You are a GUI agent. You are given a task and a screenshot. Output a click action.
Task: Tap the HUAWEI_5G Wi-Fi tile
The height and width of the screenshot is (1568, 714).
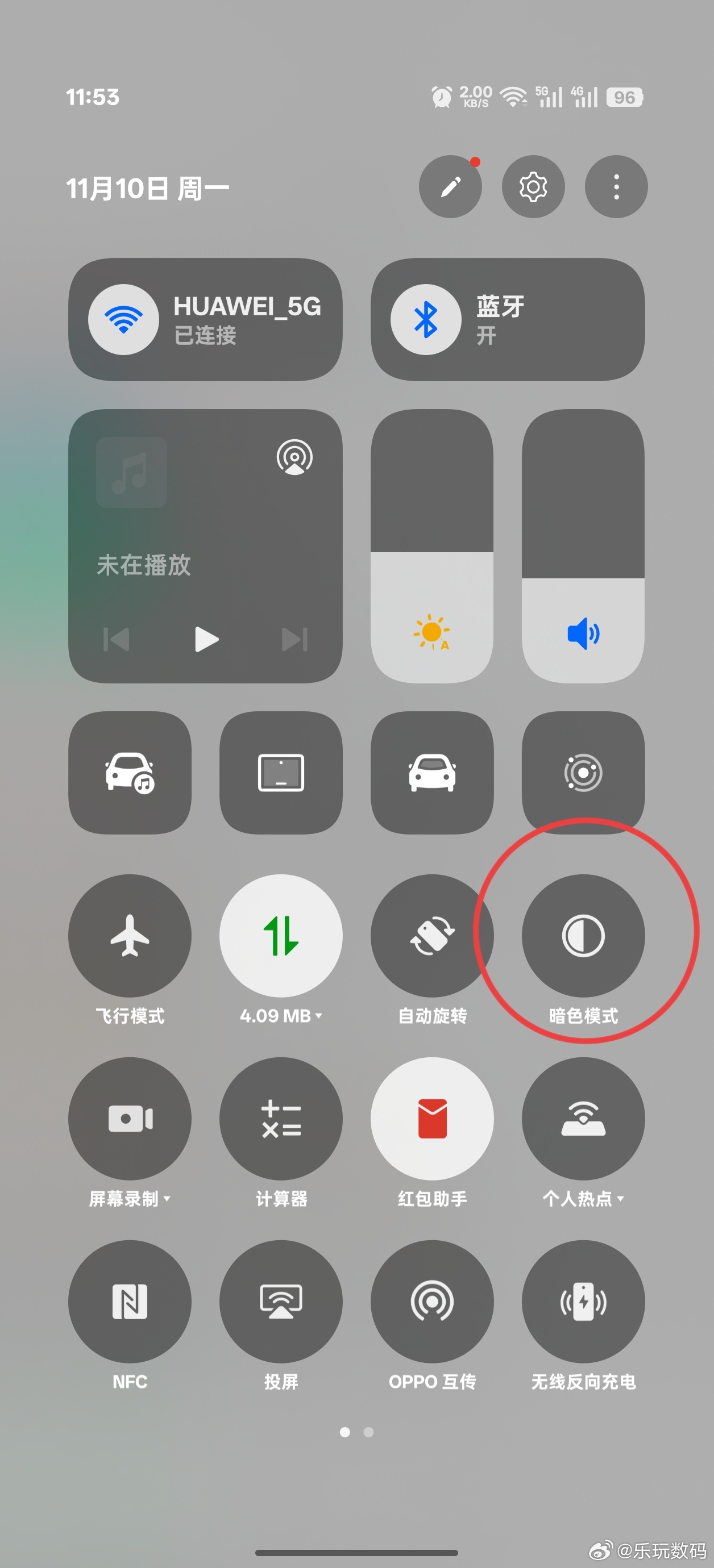[x=206, y=319]
